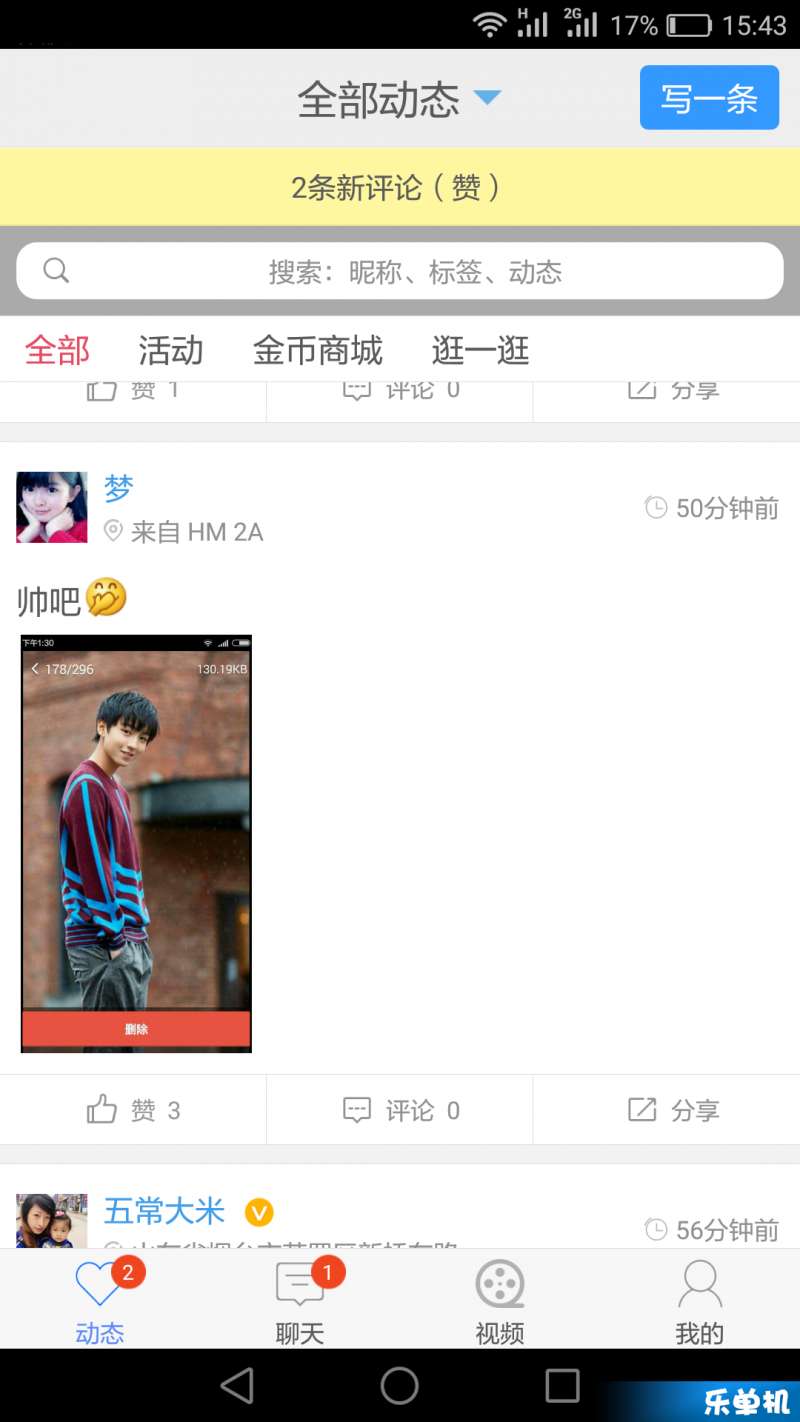Tap the system back button
Screen dimensions: 800x1422
pos(237,1386)
